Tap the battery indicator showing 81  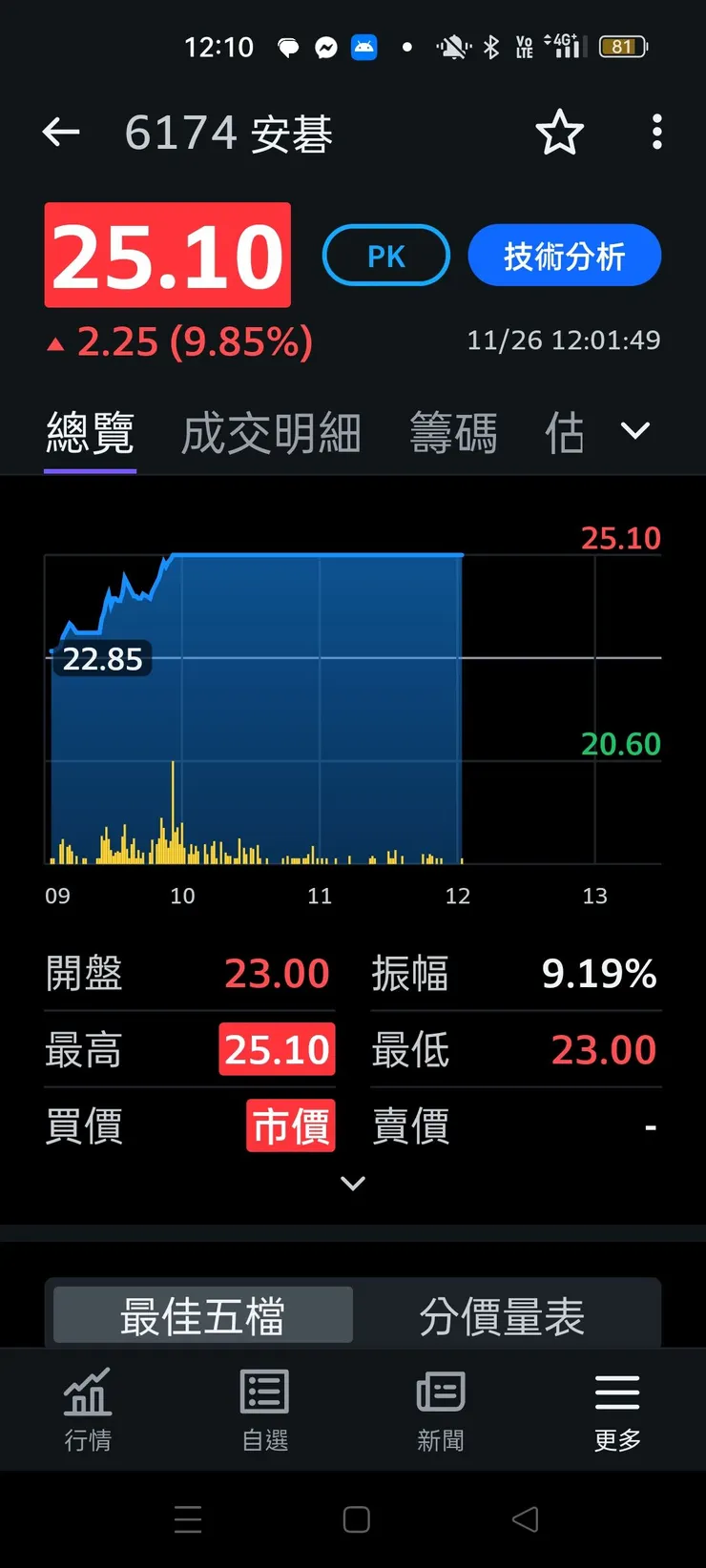tap(623, 47)
